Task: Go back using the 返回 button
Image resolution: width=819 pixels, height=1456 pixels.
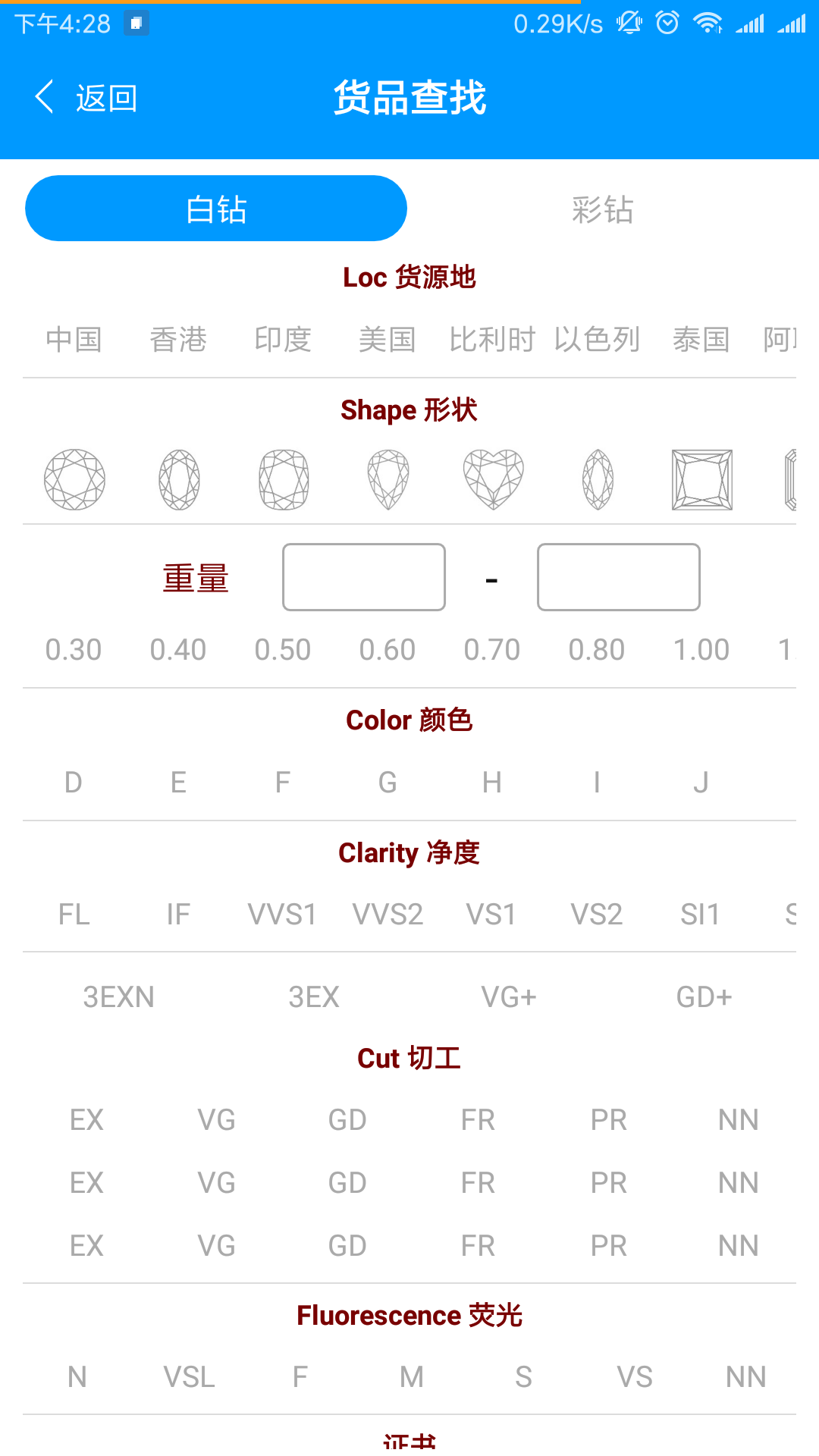Action: click(x=86, y=98)
